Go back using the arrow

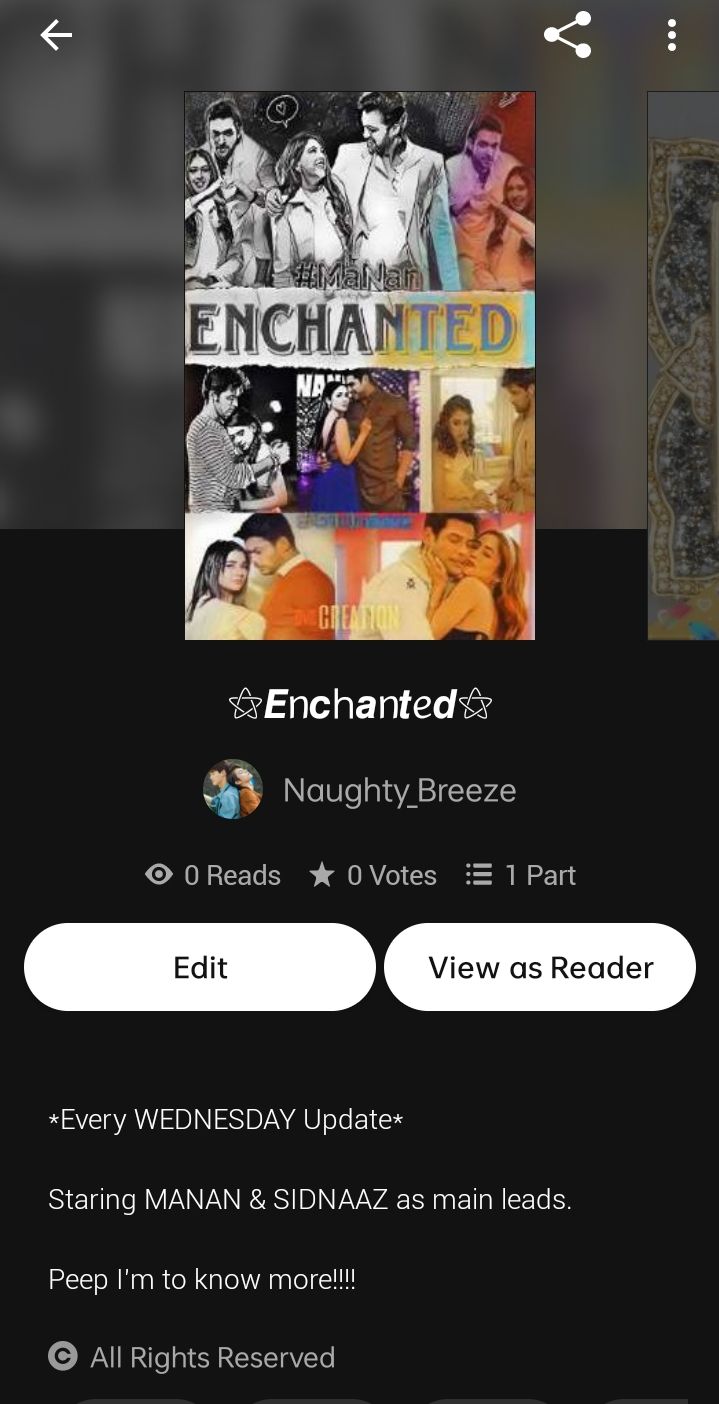pyautogui.click(x=56, y=36)
